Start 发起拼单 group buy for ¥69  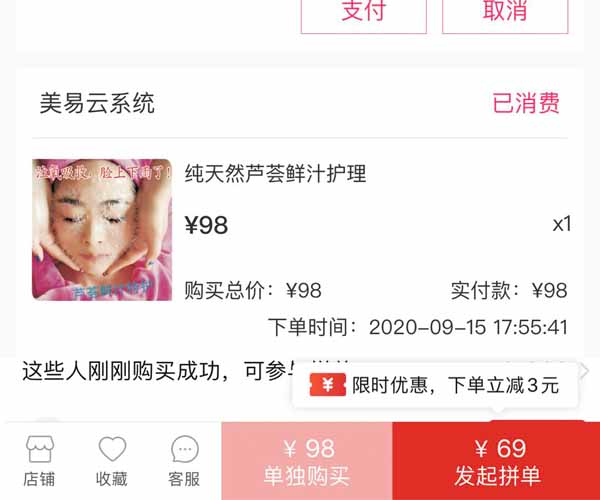[x=496, y=461]
